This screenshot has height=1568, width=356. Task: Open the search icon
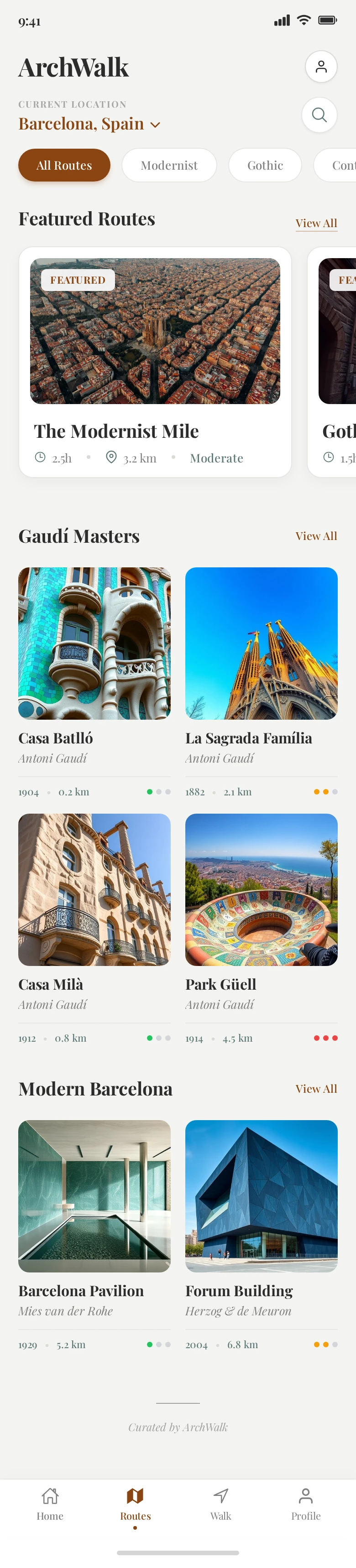pos(319,114)
